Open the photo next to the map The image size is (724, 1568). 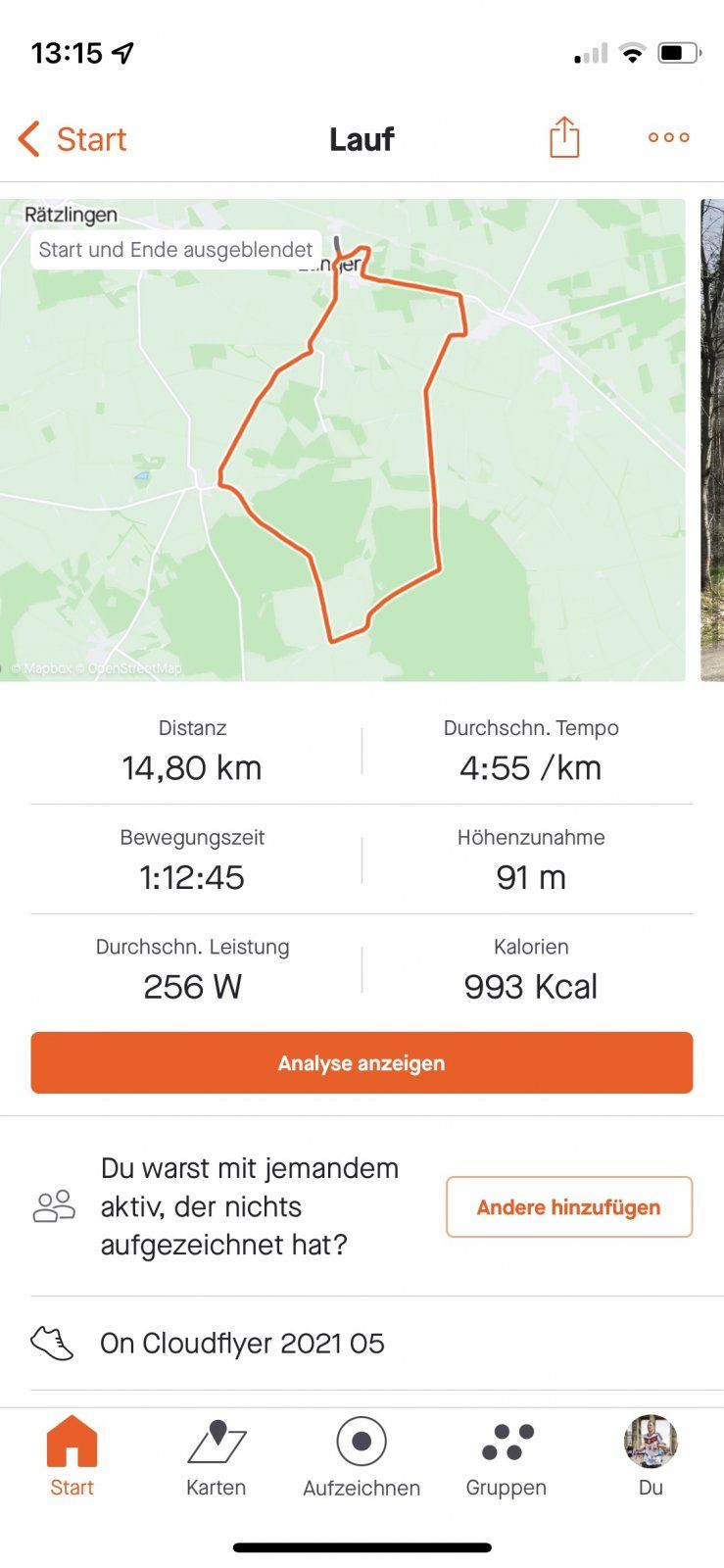[x=712, y=440]
